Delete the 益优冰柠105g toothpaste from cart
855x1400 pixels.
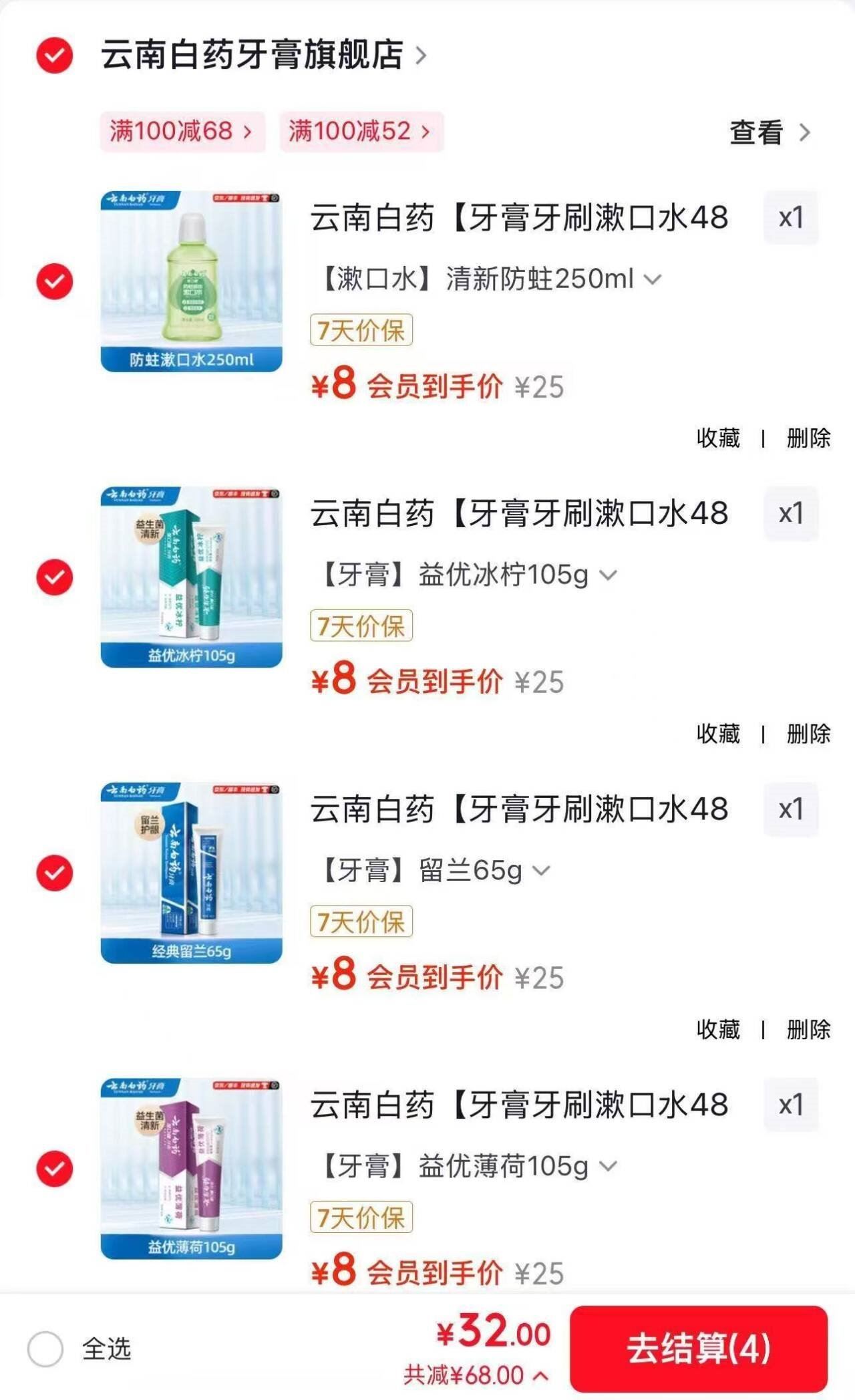[808, 734]
